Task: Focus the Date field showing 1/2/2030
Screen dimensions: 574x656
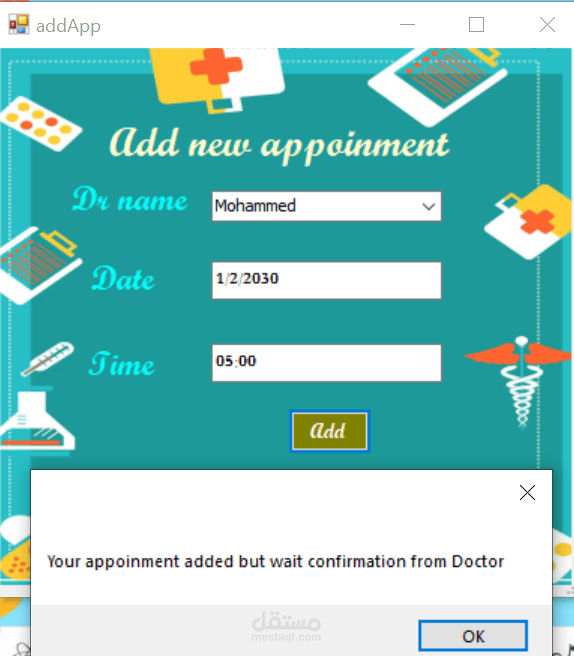Action: 326,280
